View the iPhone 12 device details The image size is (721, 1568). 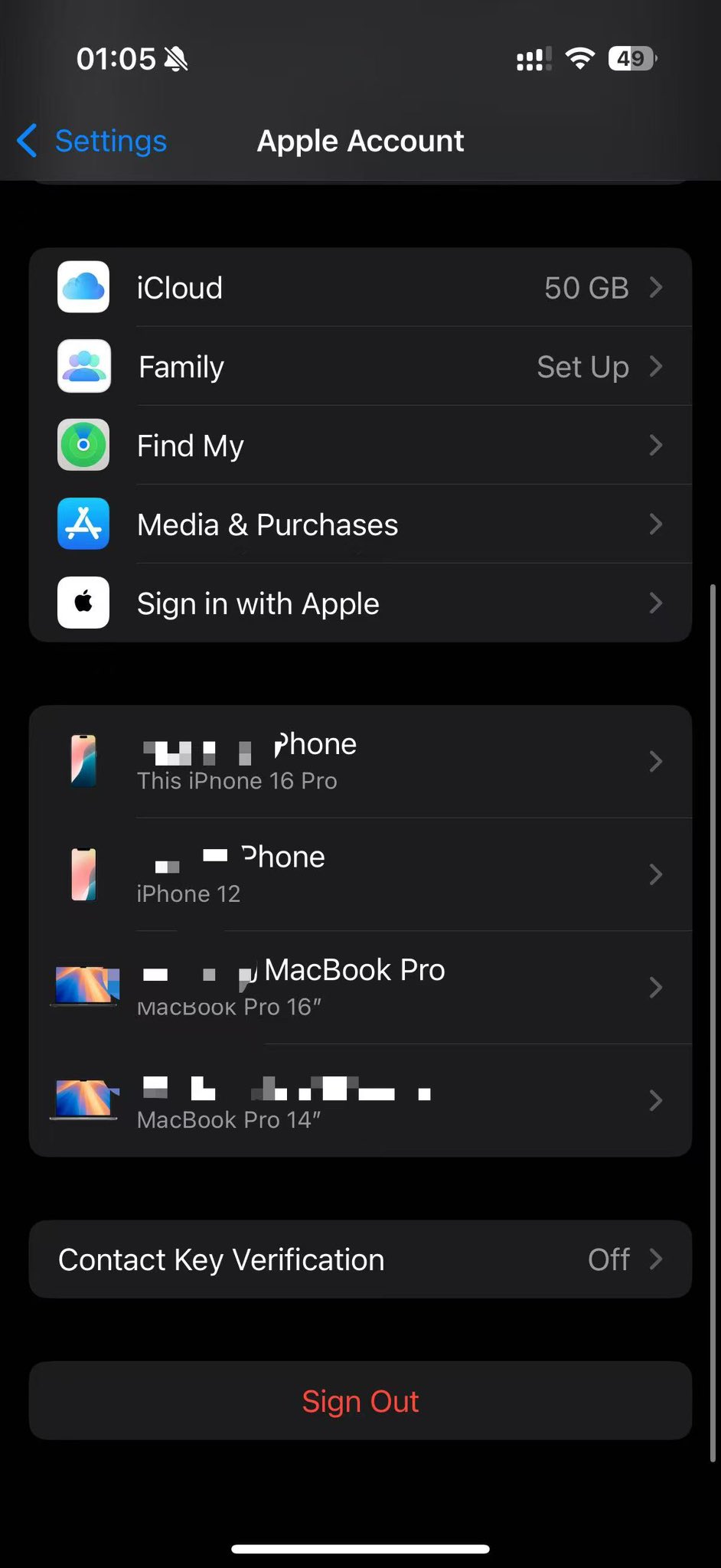(360, 874)
